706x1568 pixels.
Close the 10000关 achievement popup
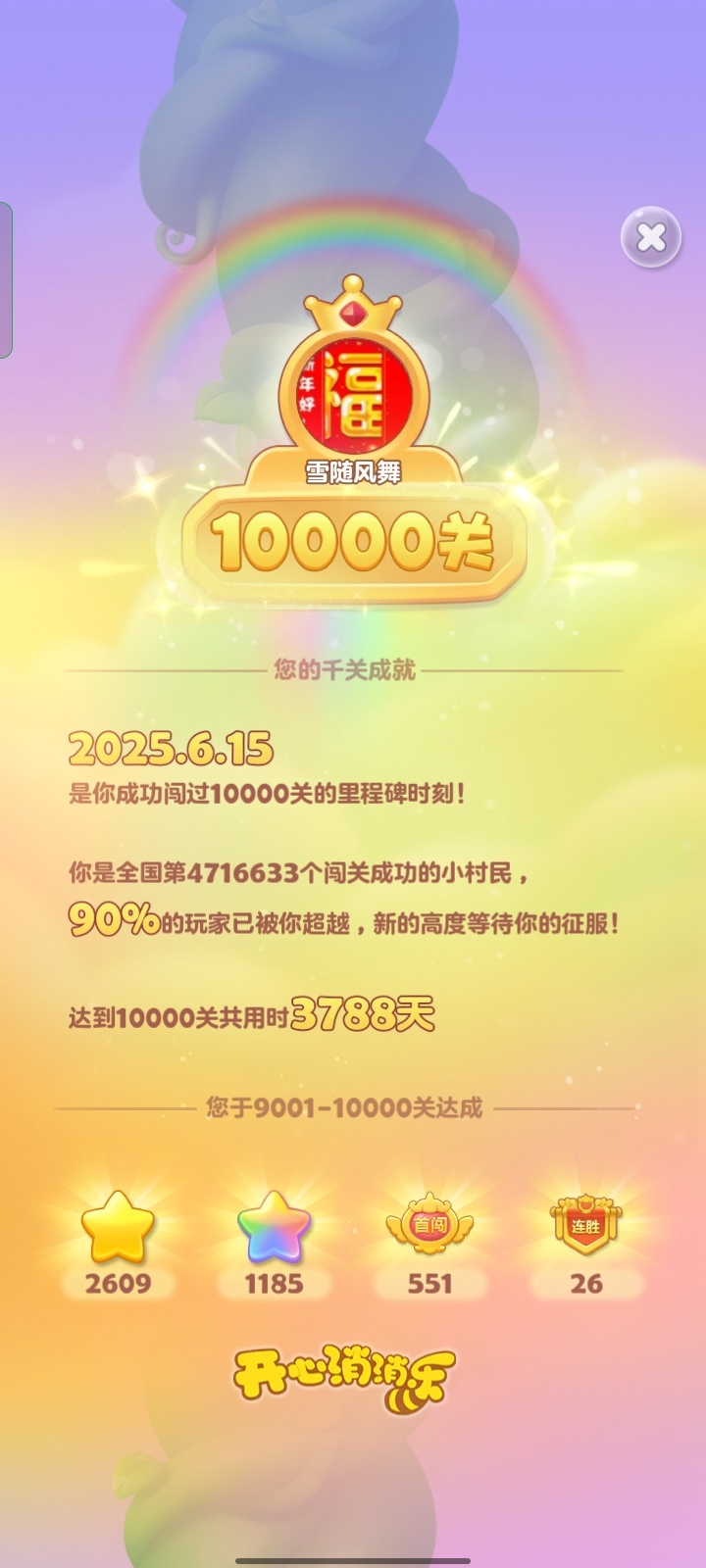[651, 237]
